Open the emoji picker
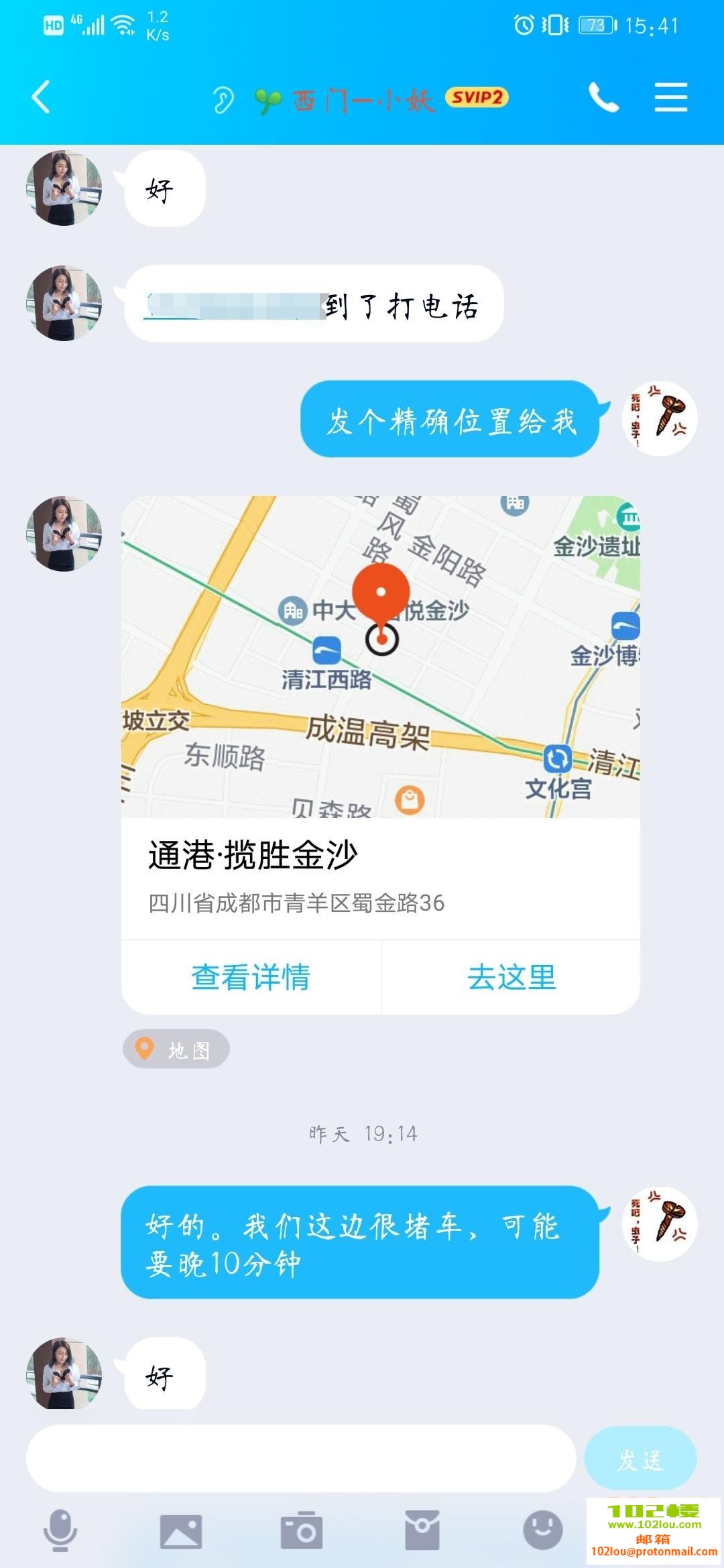 [x=542, y=1530]
